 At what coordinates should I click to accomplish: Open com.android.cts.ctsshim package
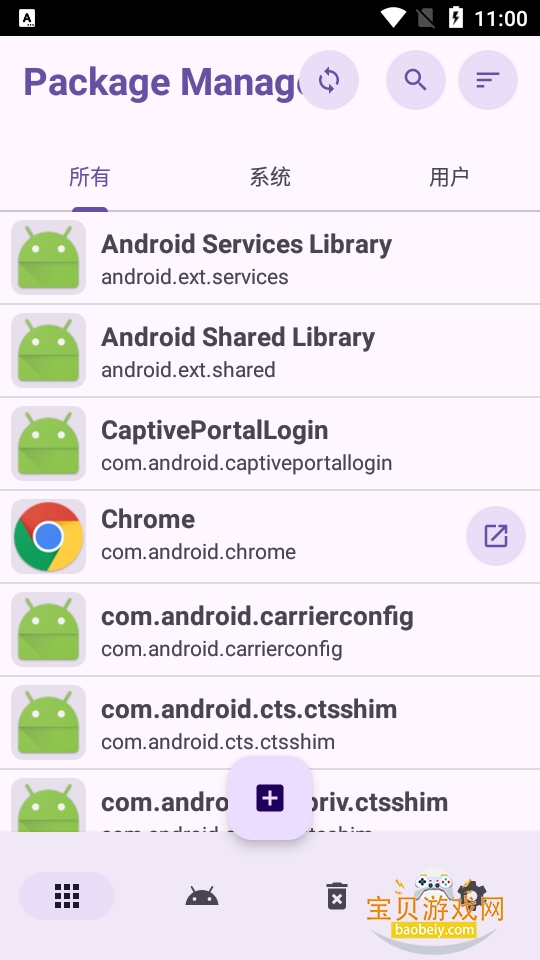tap(270, 724)
